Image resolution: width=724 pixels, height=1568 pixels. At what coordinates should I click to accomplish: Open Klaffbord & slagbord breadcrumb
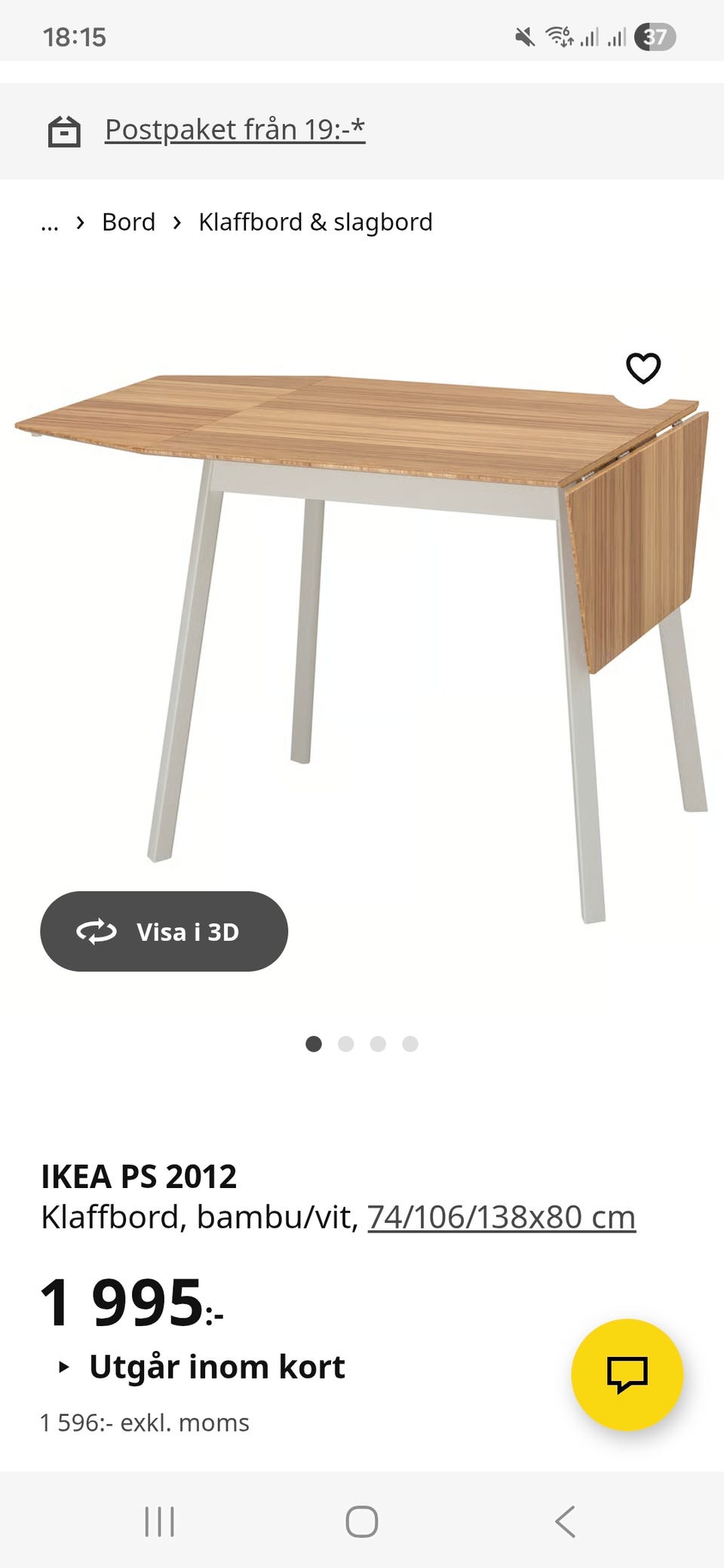pyautogui.click(x=315, y=222)
